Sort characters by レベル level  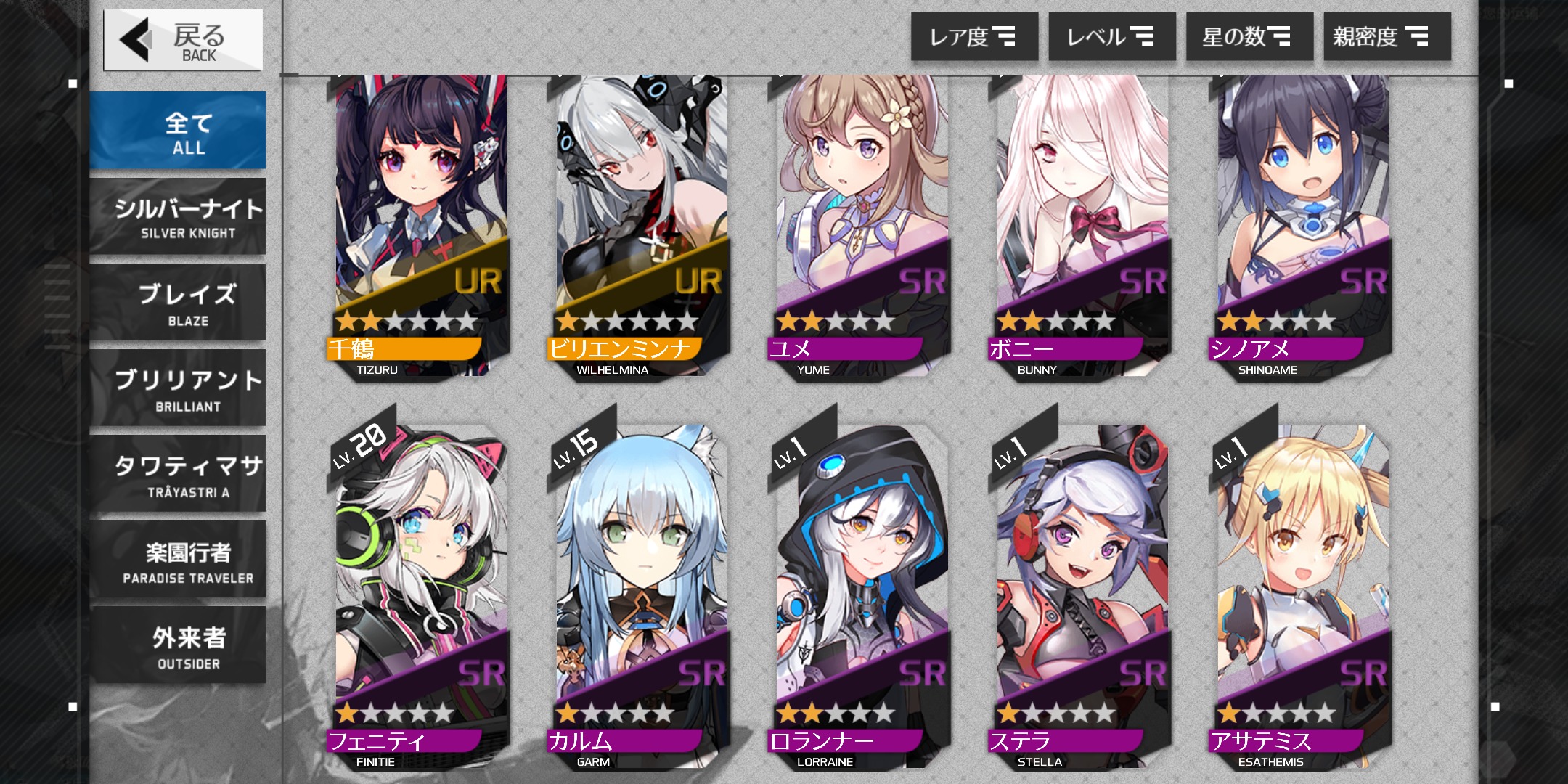point(1111,36)
